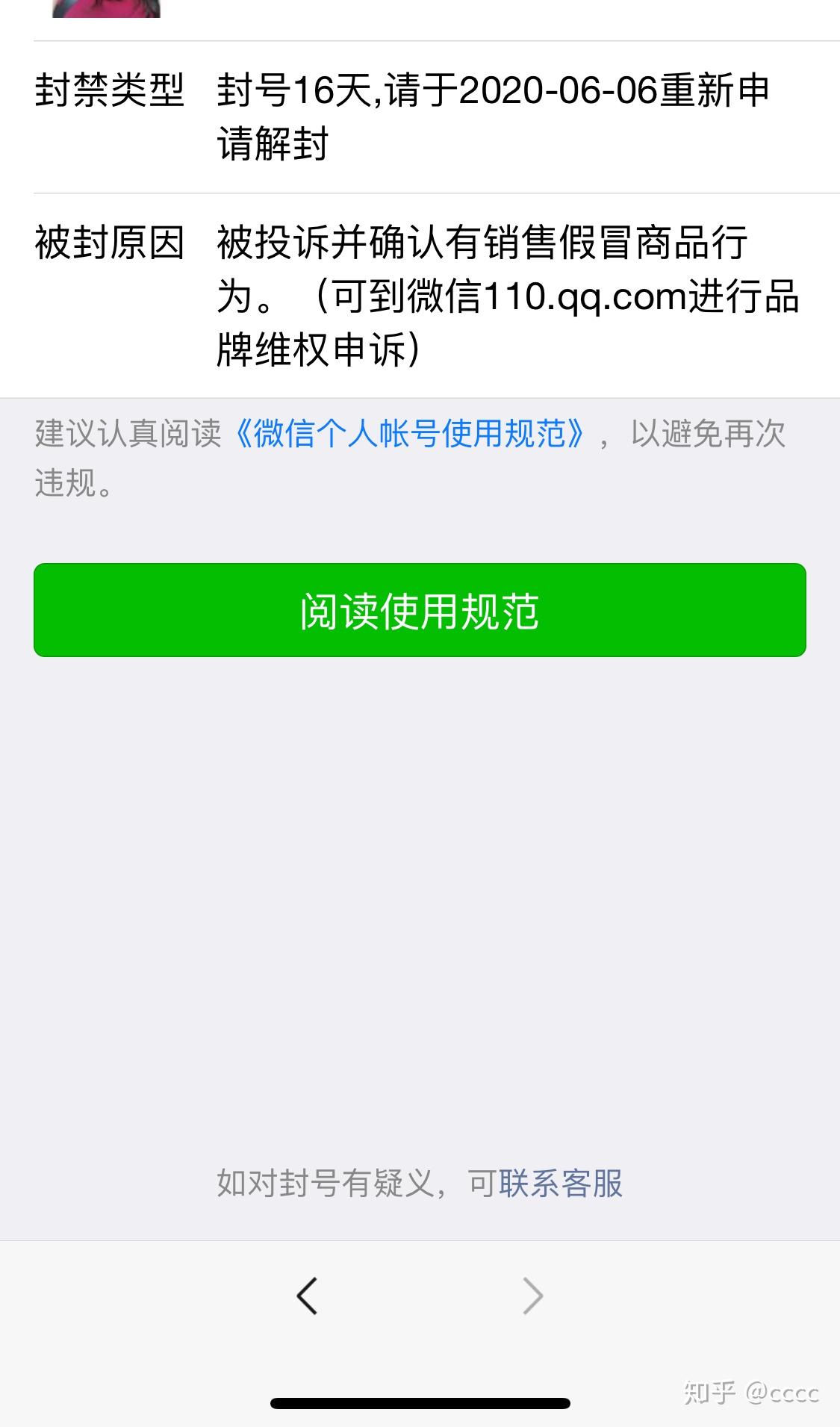This screenshot has width=840, height=1427.
Task: Go back with the left arrow
Action: (307, 1296)
